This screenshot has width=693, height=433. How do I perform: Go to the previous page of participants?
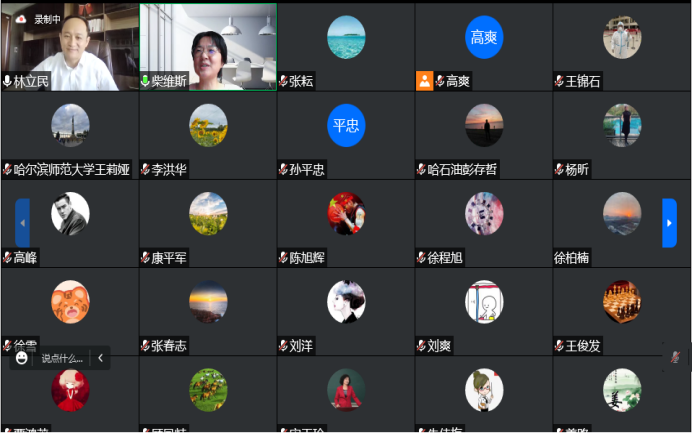pos(22,222)
